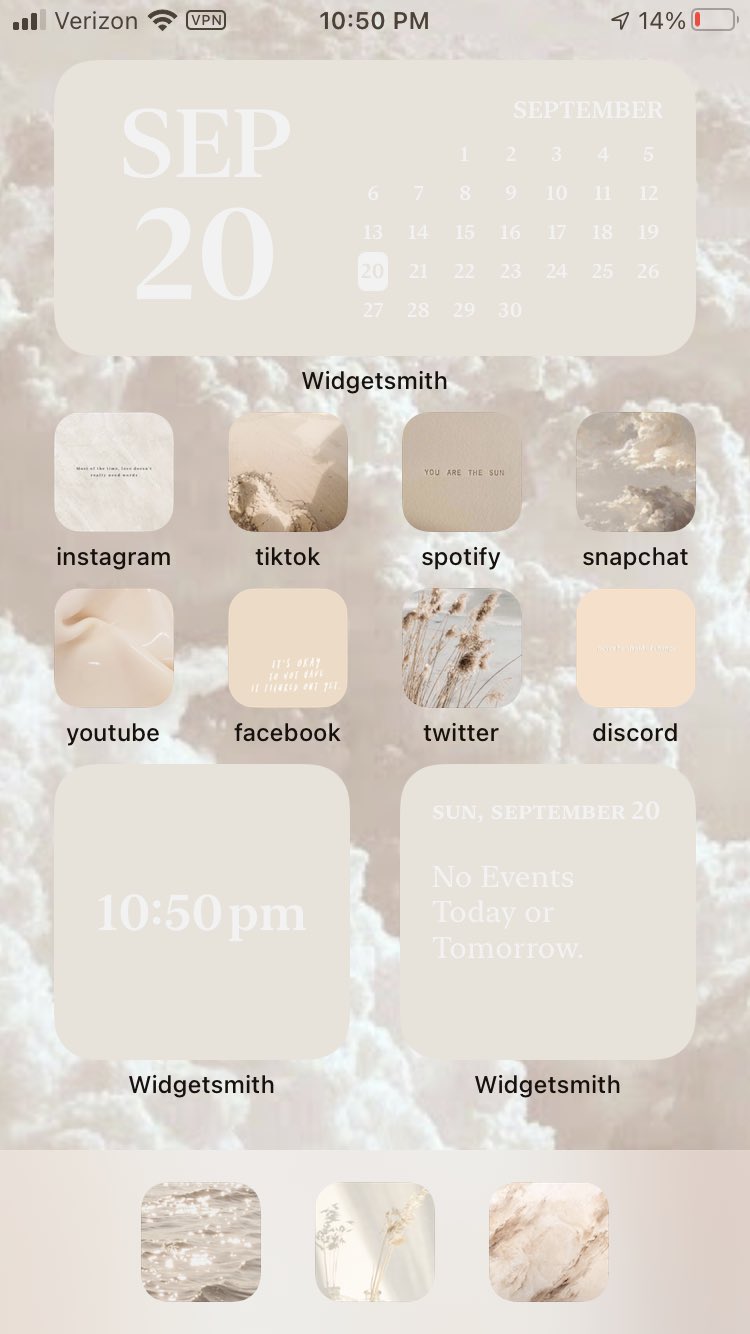Tap the 10:50 pm clock widget
The image size is (750, 1334).
[201, 912]
